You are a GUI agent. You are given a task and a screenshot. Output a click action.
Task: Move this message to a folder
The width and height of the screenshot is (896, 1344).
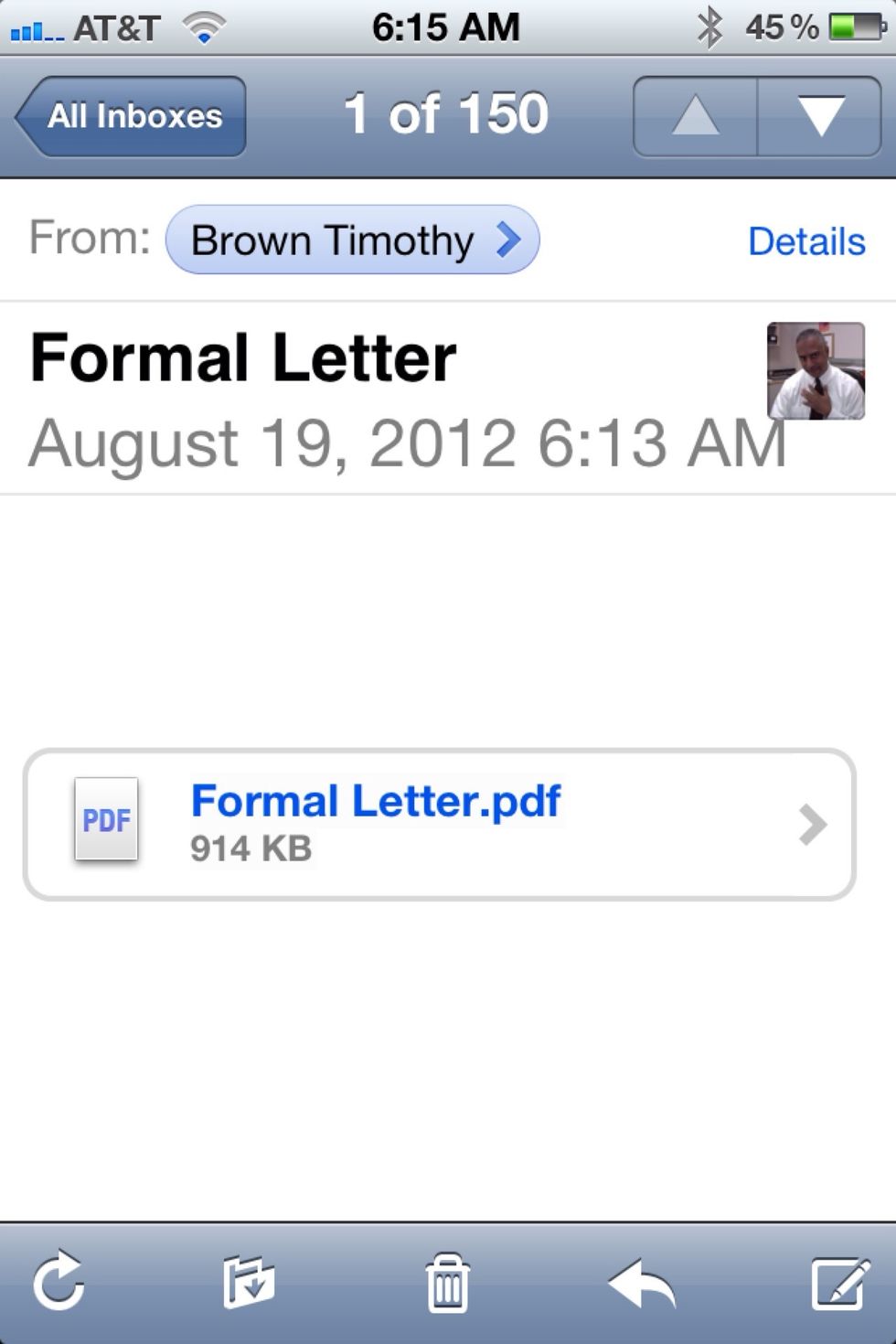(x=250, y=1282)
